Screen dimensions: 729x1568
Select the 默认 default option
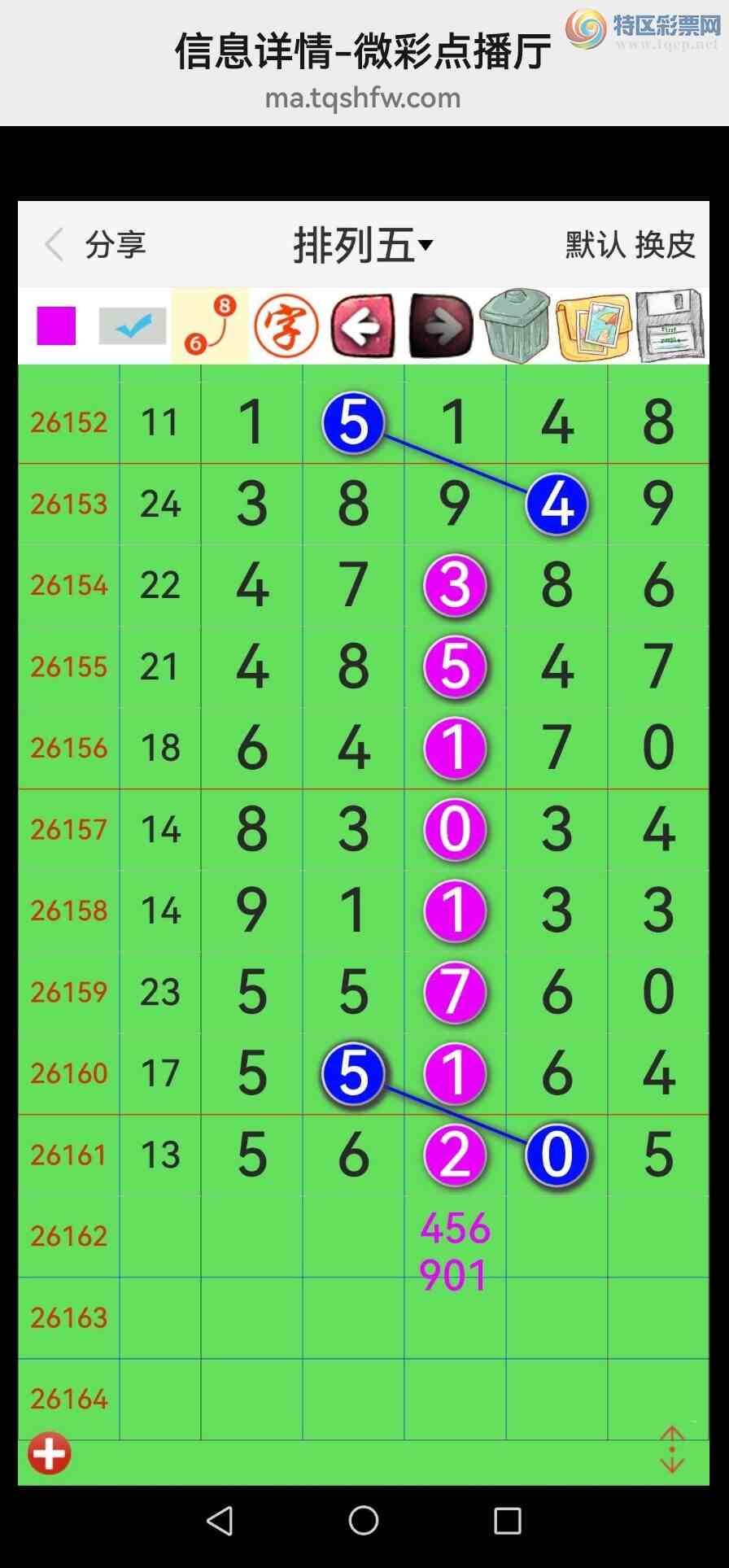pyautogui.click(x=596, y=244)
